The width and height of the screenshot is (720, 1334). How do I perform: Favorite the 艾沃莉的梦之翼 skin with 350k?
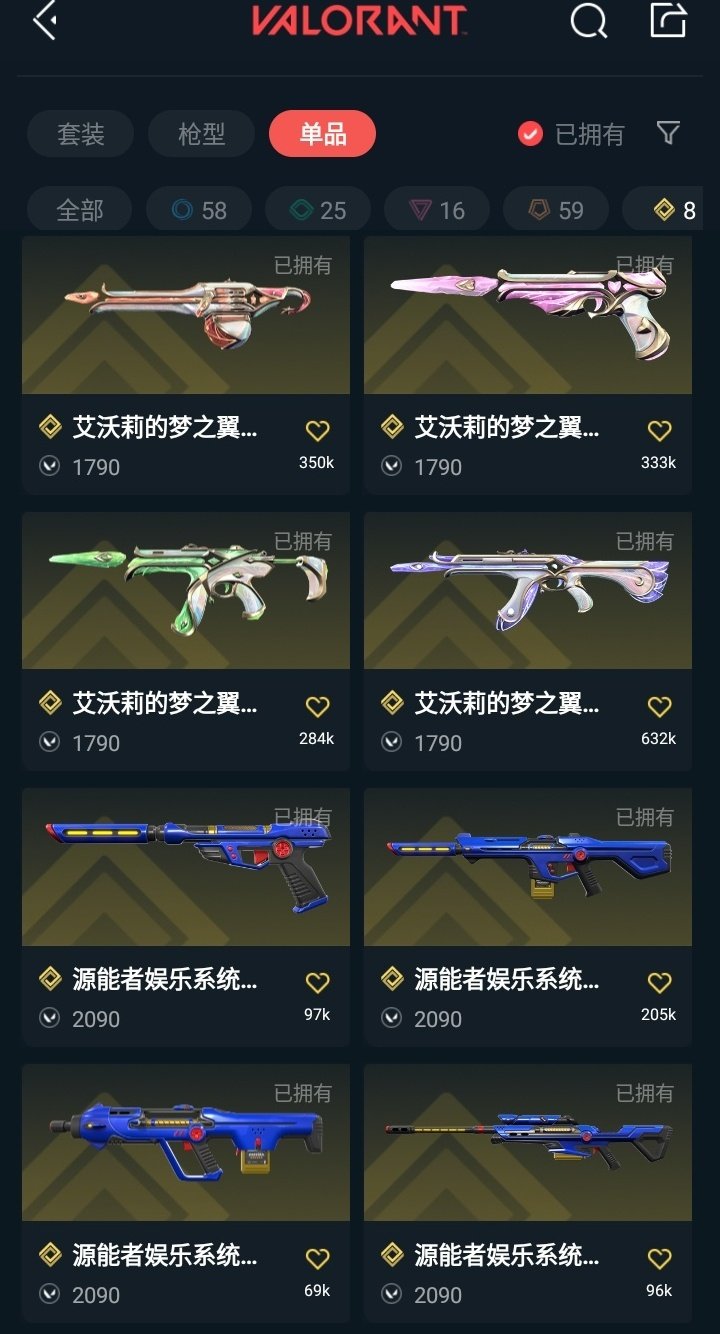coord(317,431)
